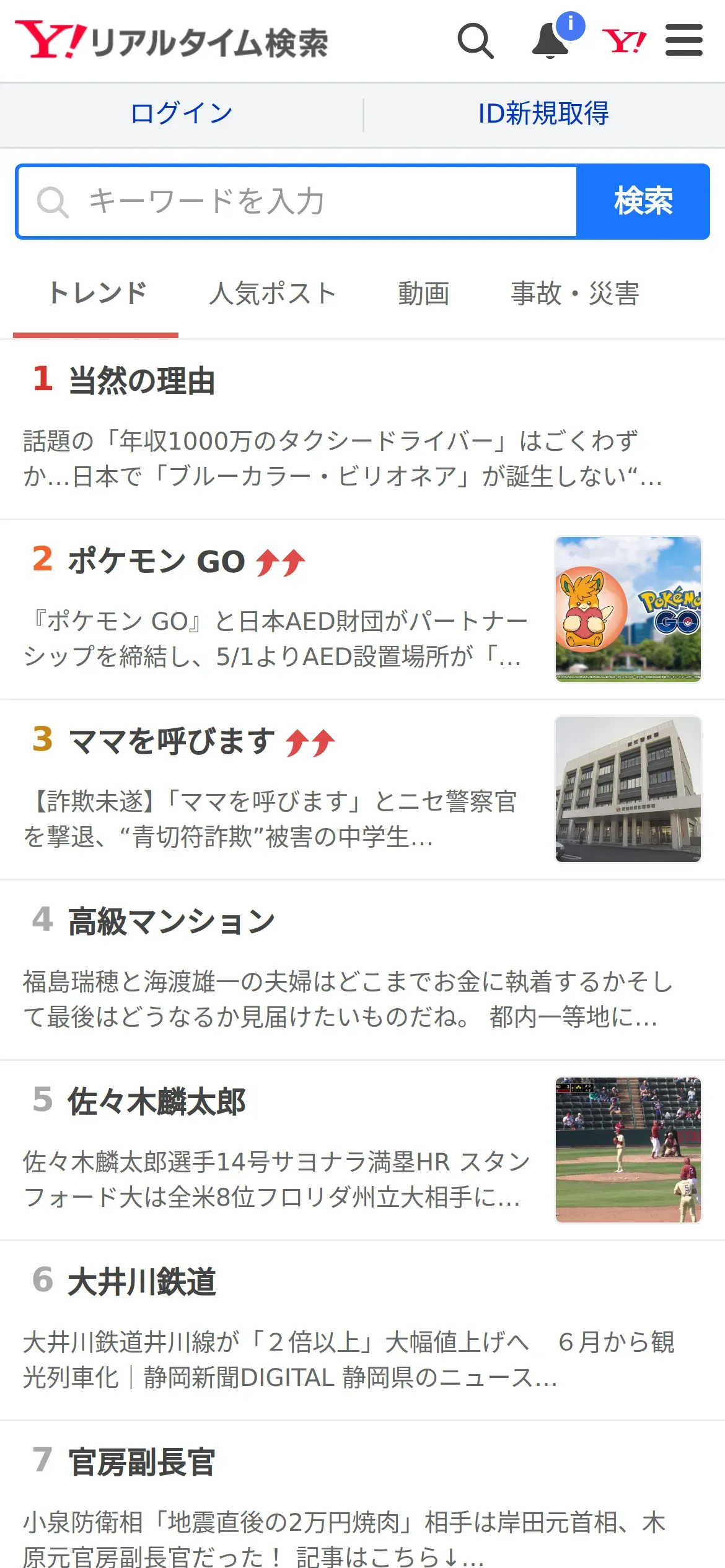The image size is (725, 1568).
Task: Tap the blue 検索 button
Action: [x=643, y=201]
